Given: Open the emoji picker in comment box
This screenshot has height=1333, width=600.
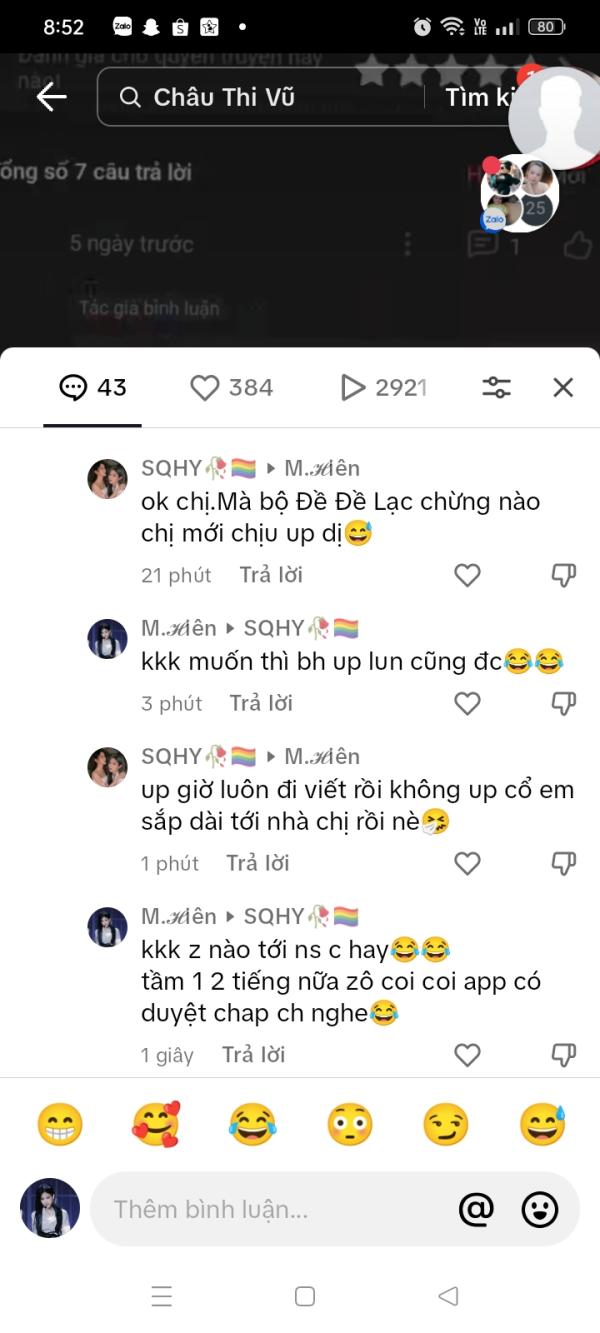Looking at the screenshot, I should pyautogui.click(x=540, y=1209).
